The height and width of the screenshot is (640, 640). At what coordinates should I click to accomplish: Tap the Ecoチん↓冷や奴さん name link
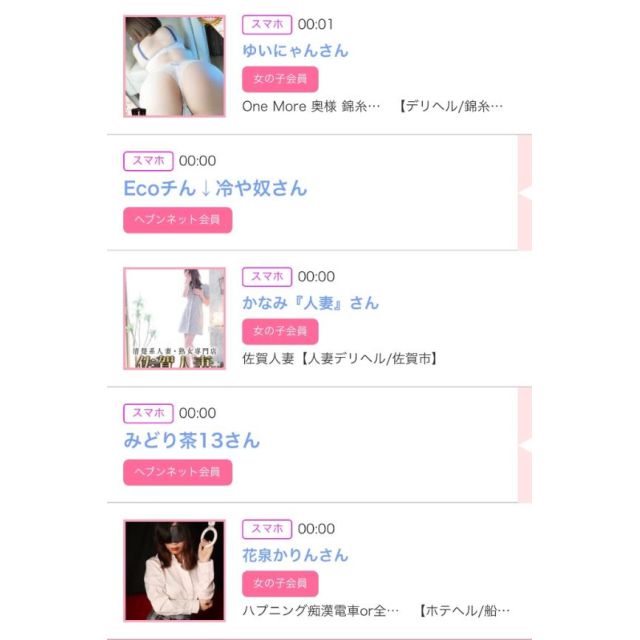coord(215,188)
